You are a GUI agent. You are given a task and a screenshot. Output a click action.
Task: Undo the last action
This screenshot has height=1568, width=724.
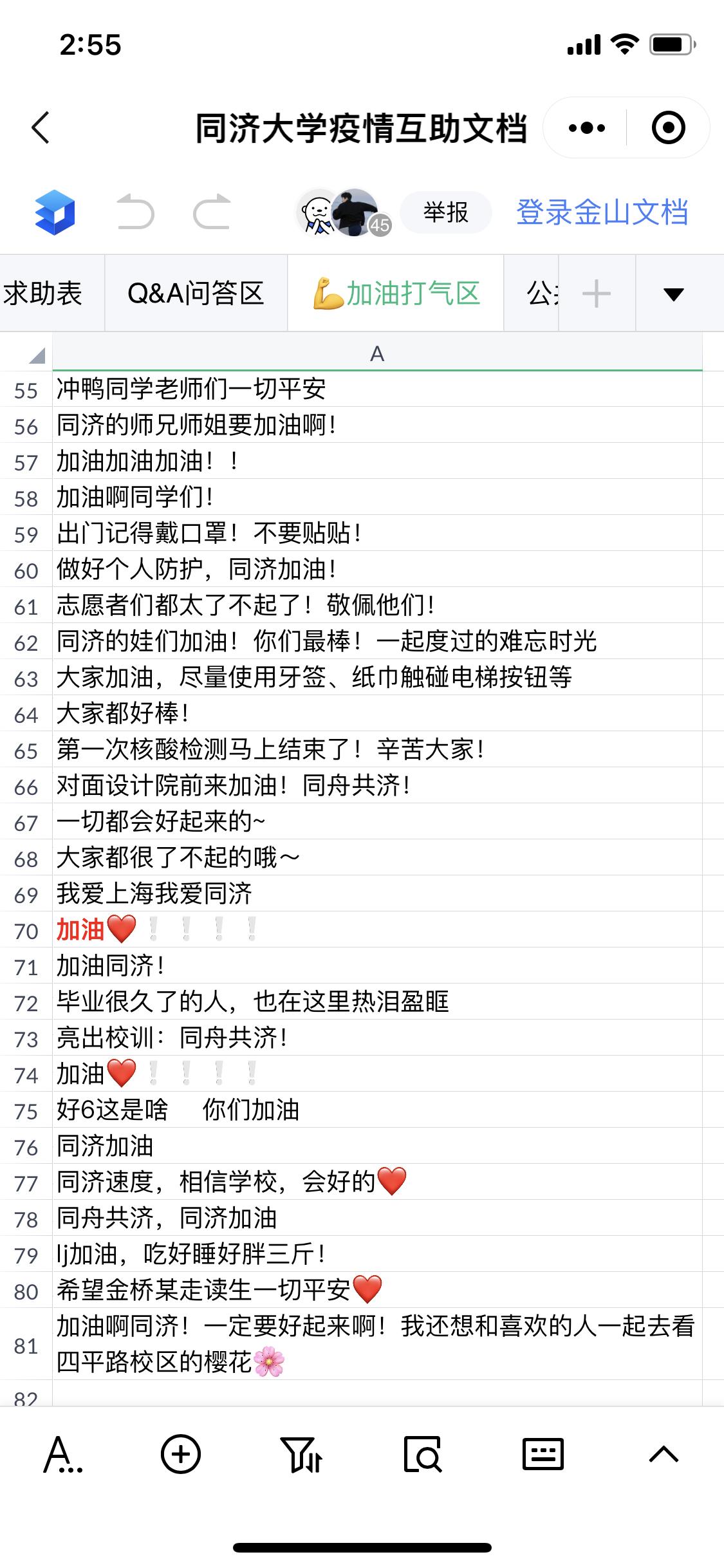135,212
